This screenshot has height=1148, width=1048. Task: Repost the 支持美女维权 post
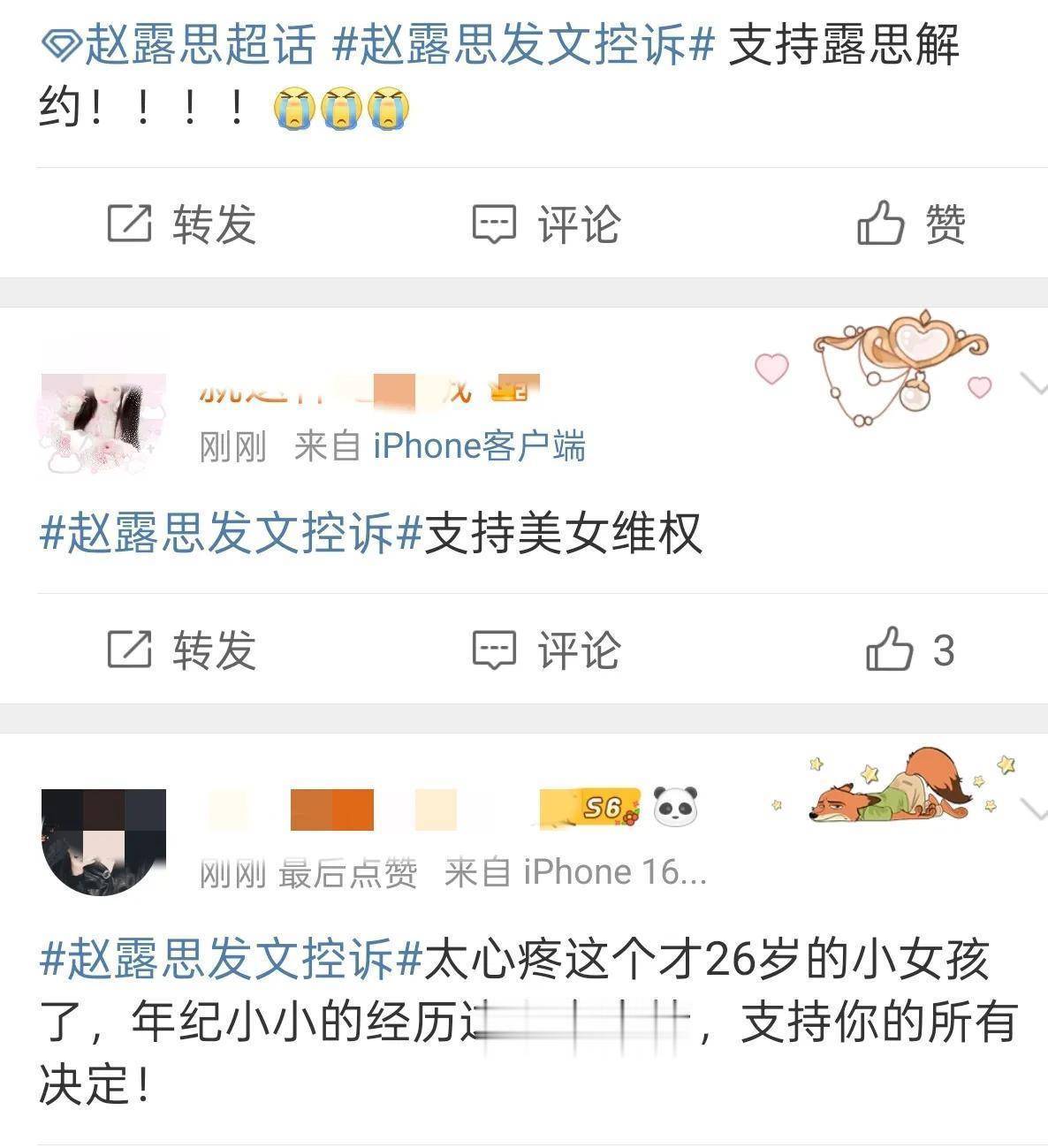(x=182, y=650)
